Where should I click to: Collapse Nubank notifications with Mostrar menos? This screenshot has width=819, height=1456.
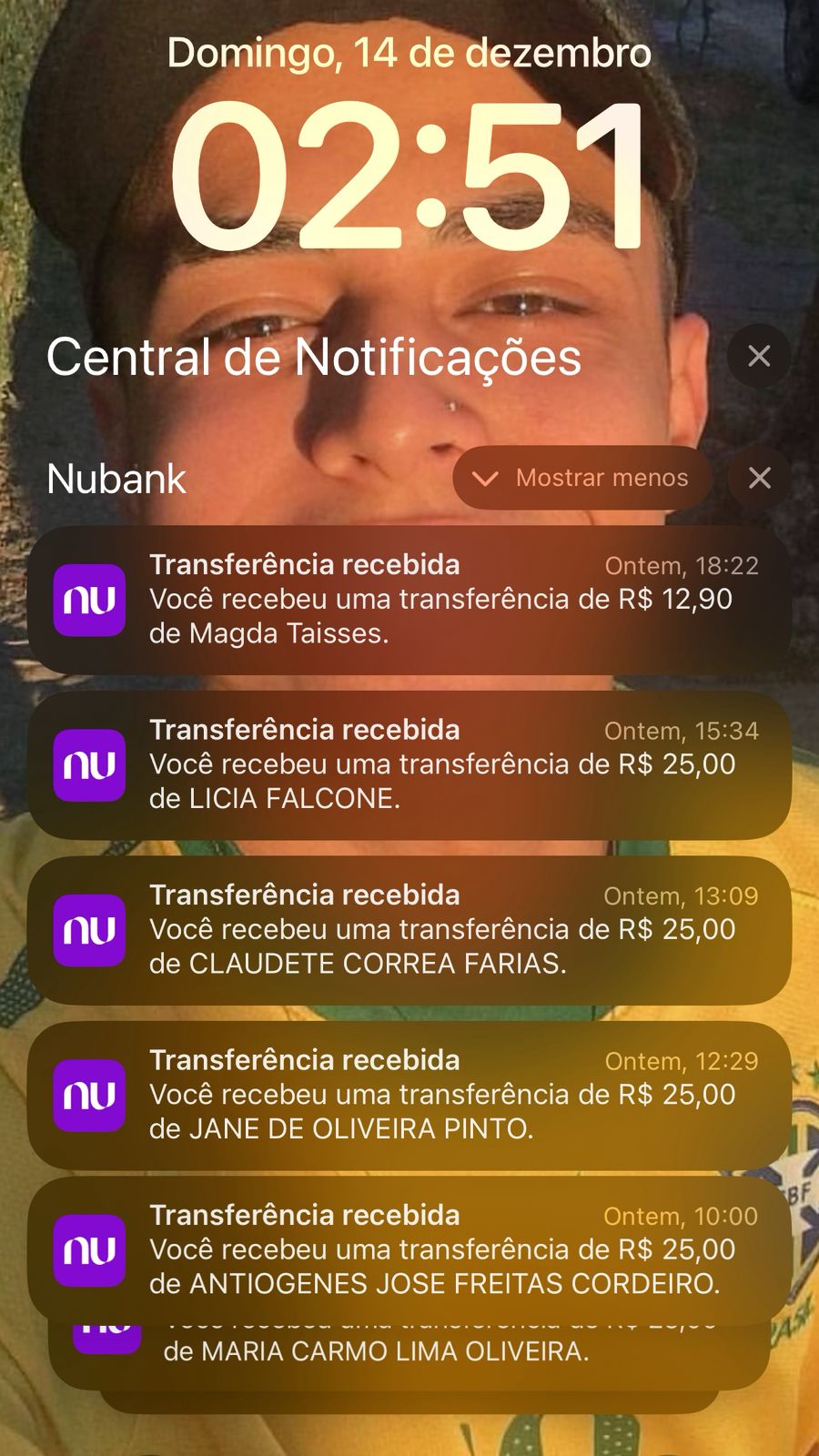pos(582,478)
